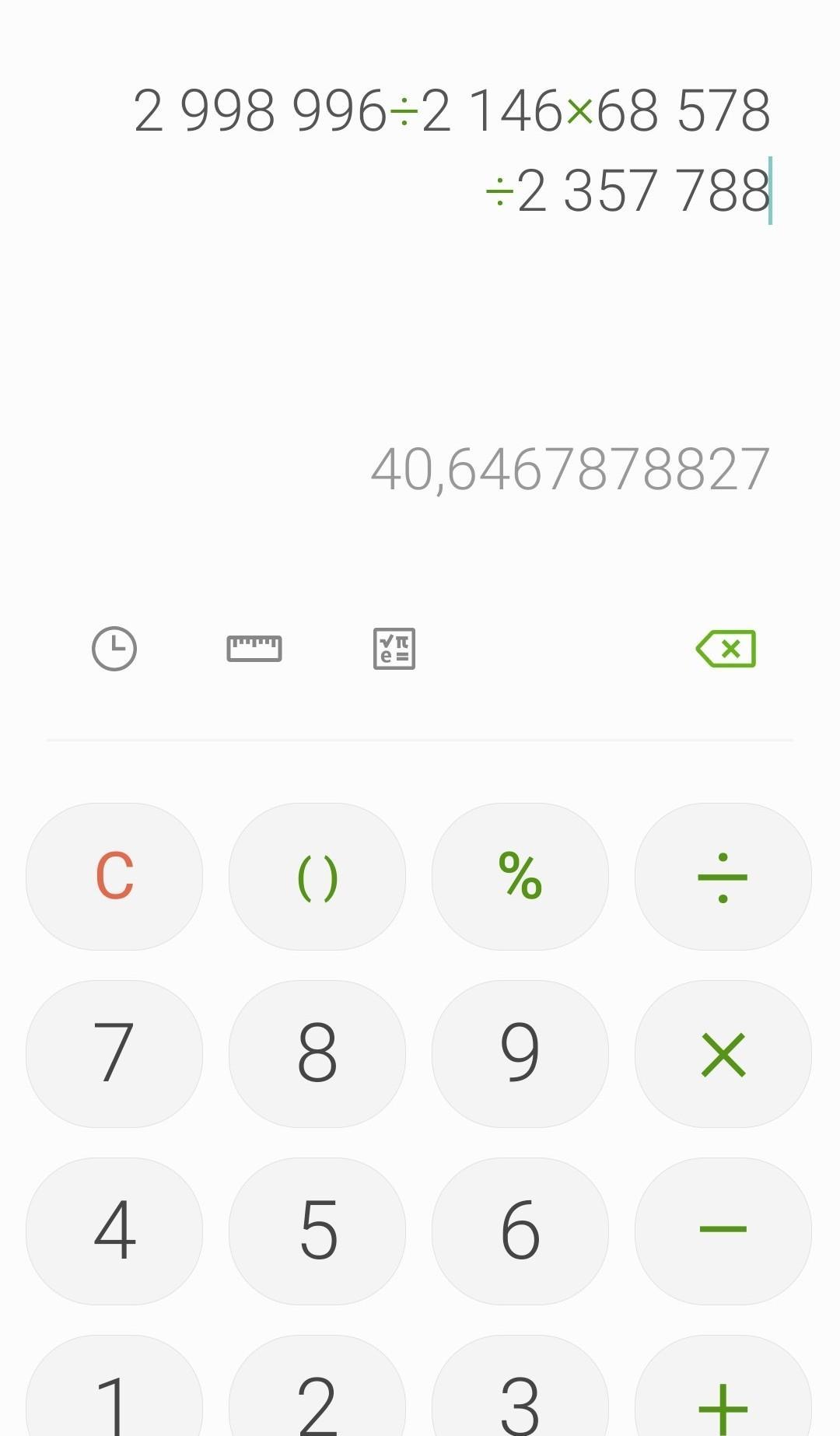
Task: Insert parentheses into expression
Action: coord(317,876)
